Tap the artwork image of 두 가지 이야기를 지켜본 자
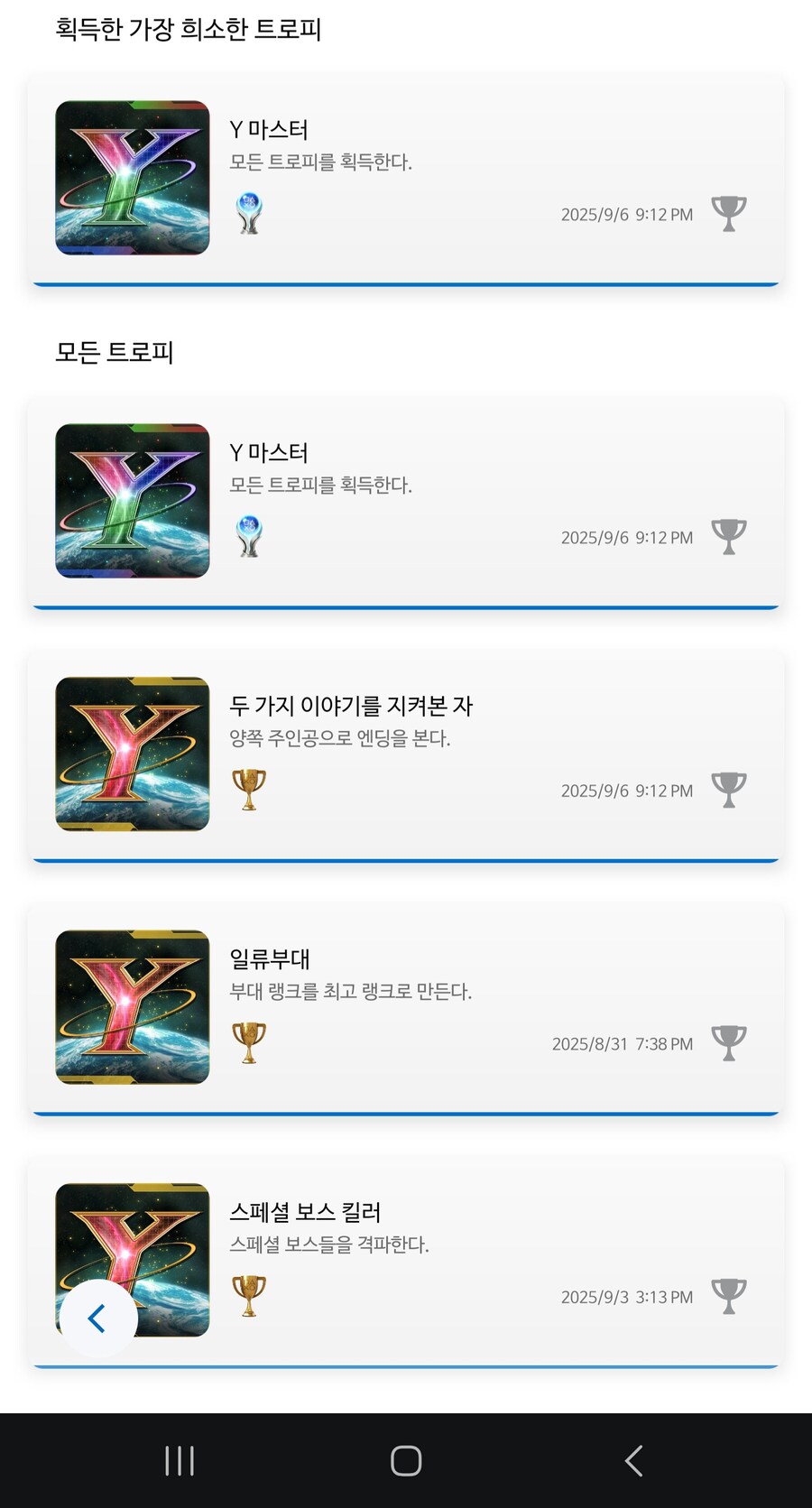 pos(132,754)
